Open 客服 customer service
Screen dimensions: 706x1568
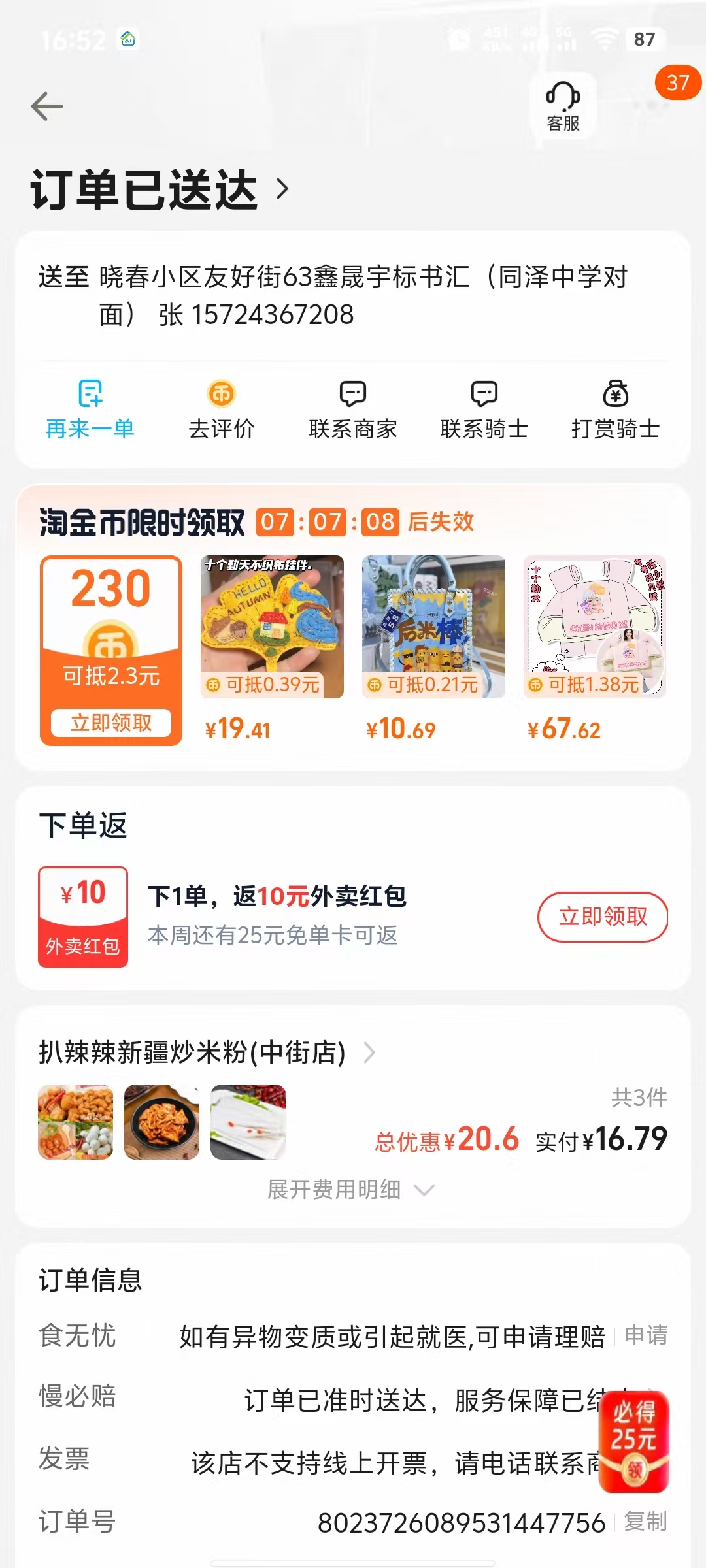[x=563, y=106]
